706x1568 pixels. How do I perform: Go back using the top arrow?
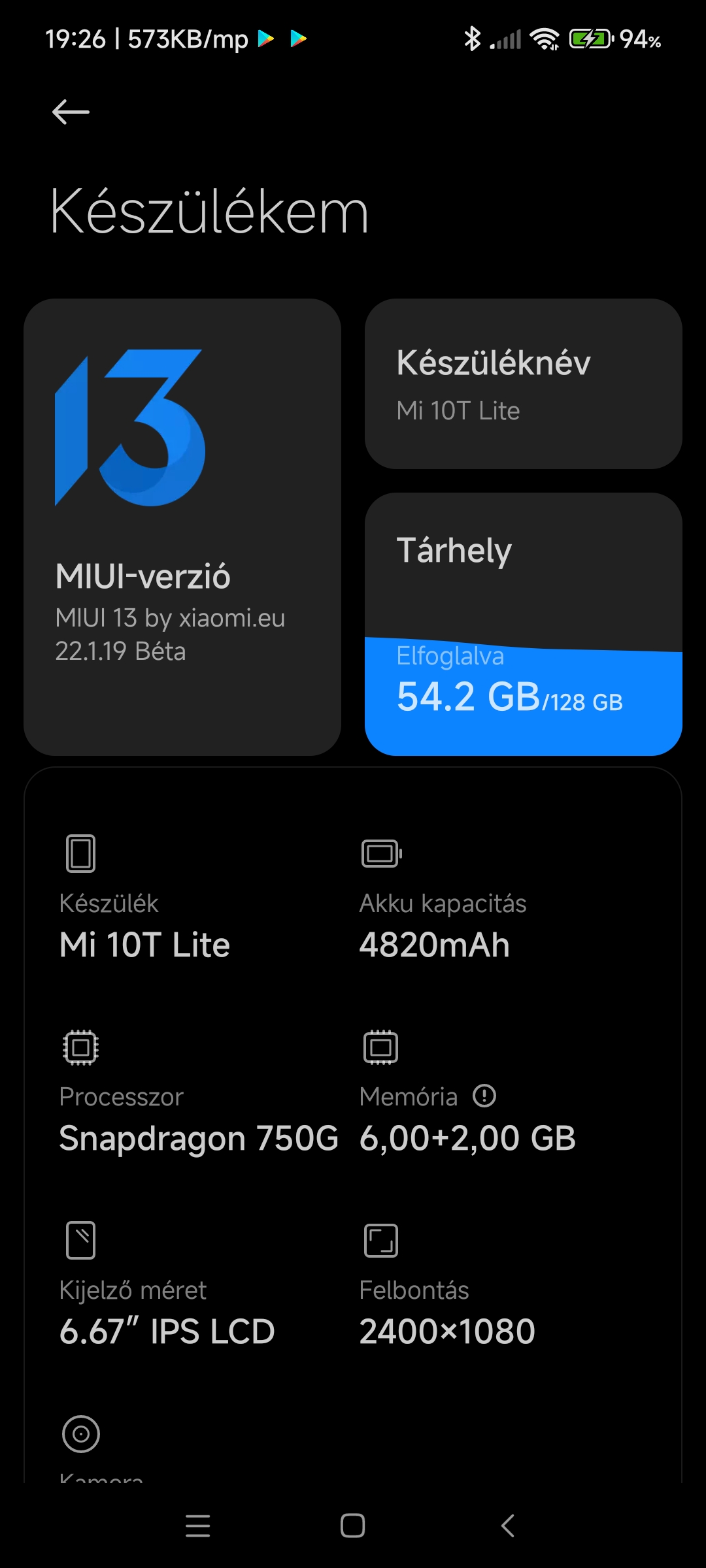click(71, 112)
